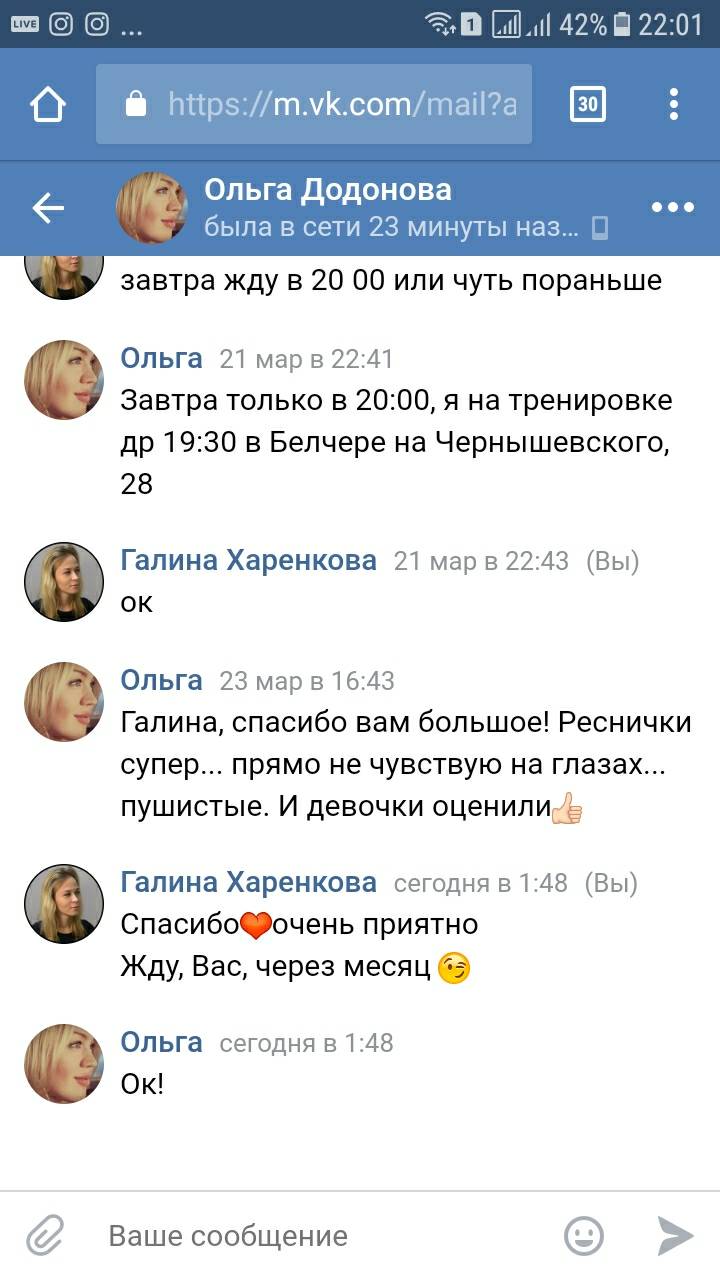Open the chat options three-dots menu
Viewport: 720px width, 1280px height.
(672, 208)
